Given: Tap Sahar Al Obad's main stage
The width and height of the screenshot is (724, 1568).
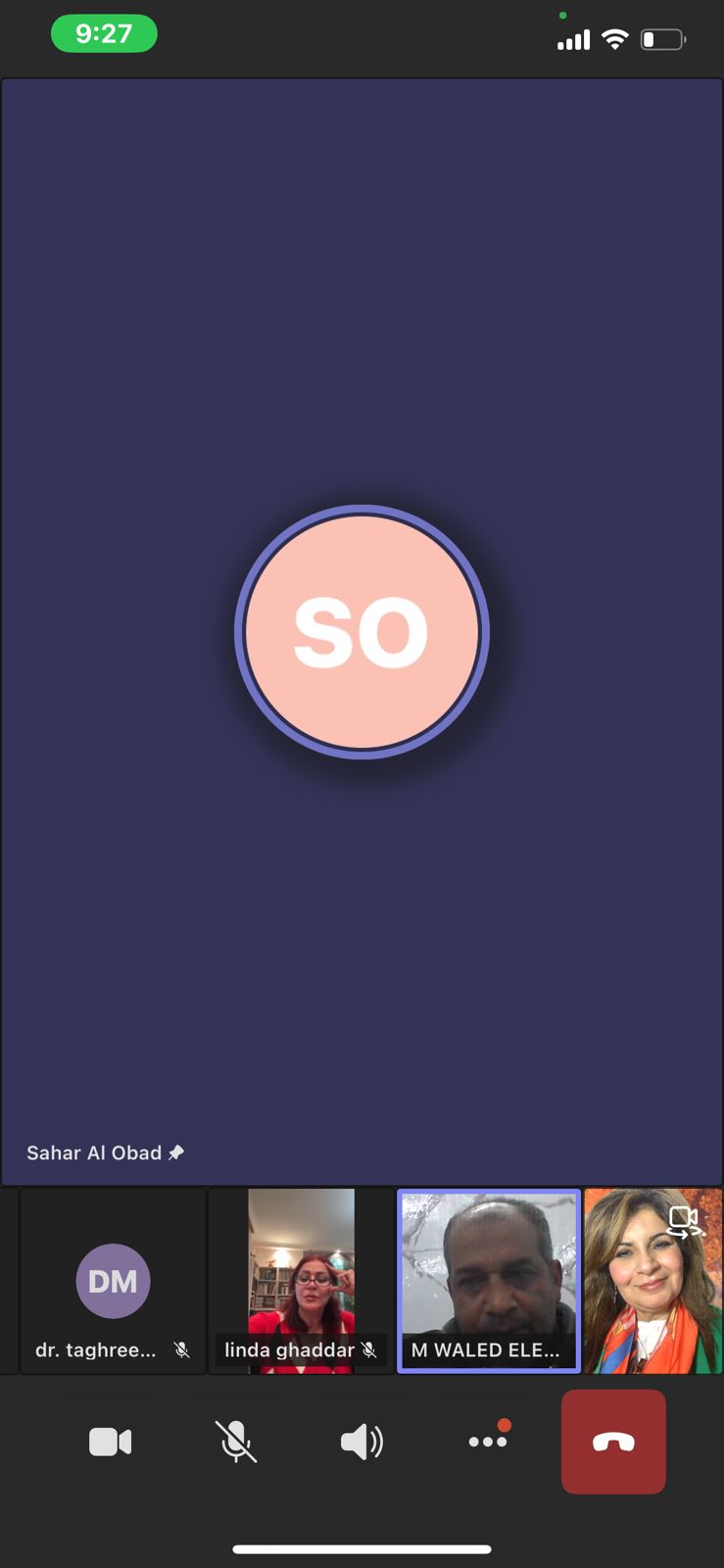Looking at the screenshot, I should click(x=362, y=632).
